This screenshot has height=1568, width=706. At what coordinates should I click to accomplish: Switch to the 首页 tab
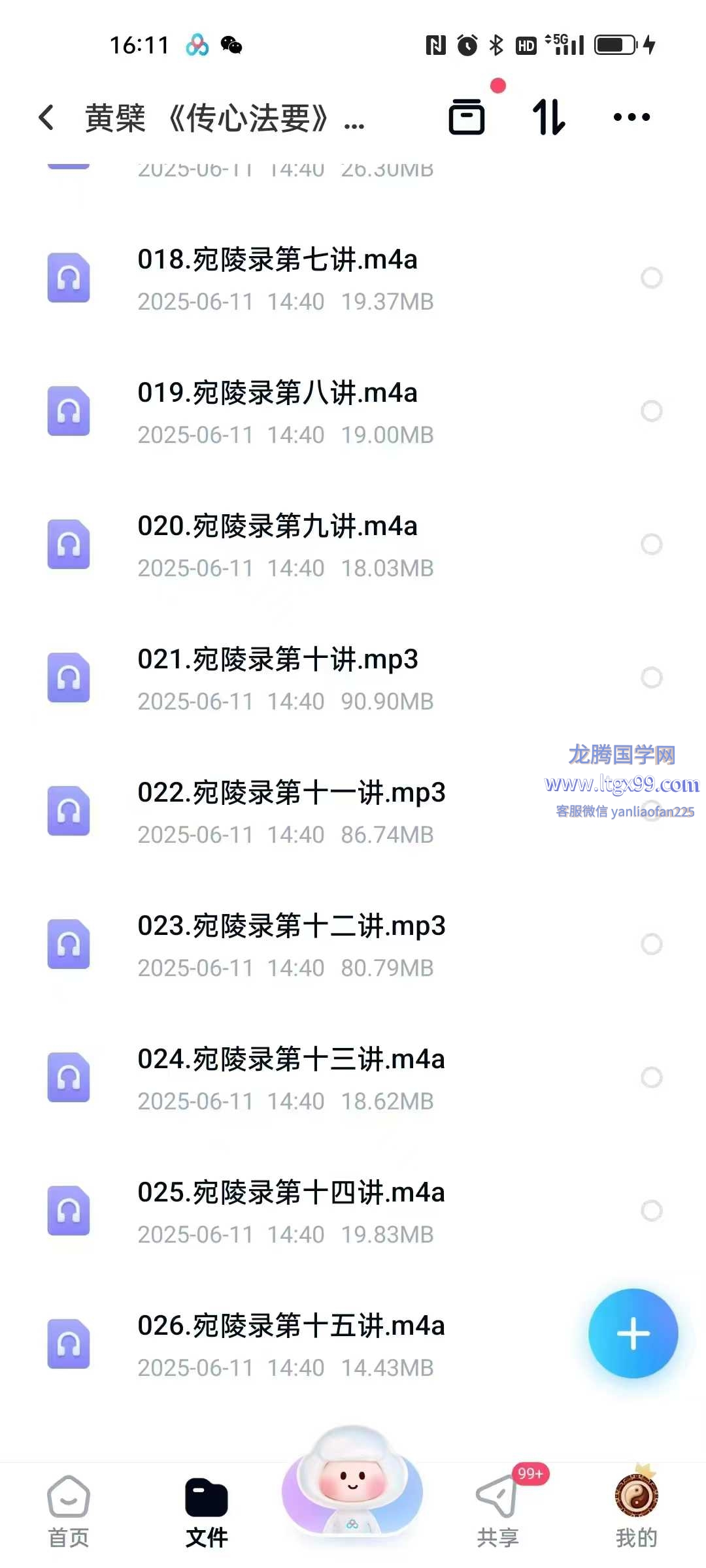(69, 1512)
